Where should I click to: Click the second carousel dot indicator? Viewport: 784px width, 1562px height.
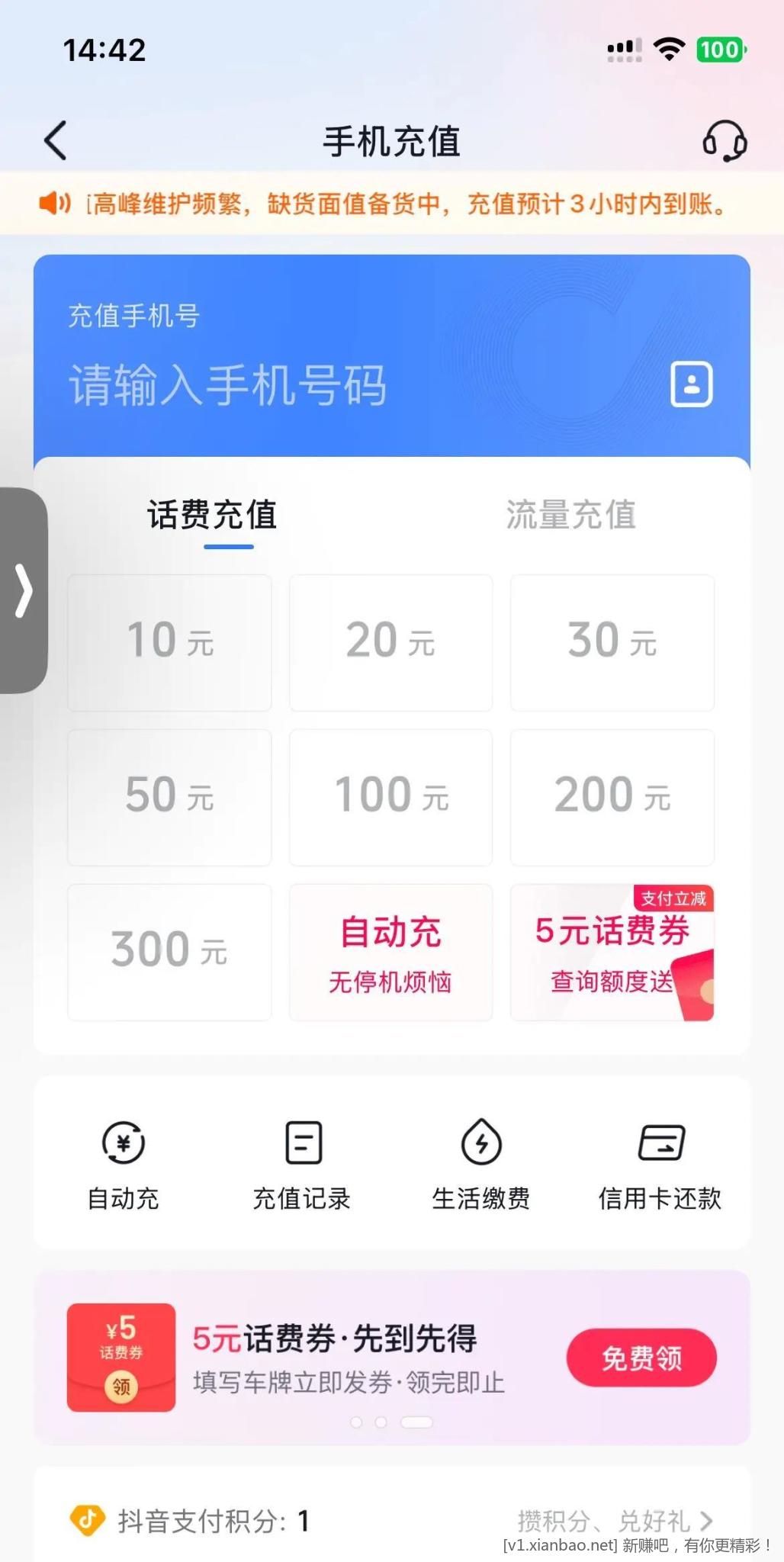click(x=380, y=1421)
